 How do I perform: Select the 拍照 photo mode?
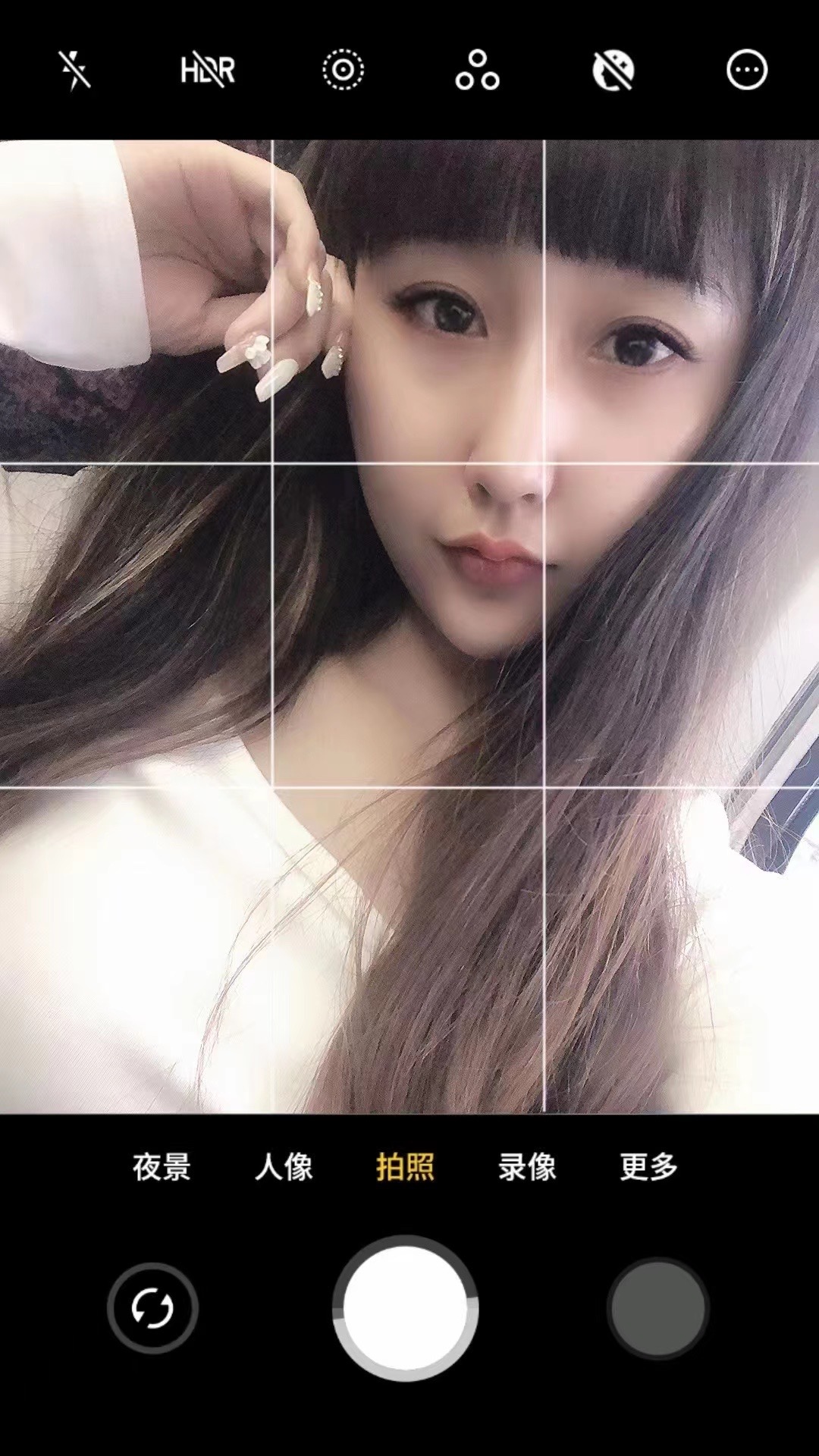click(405, 1166)
